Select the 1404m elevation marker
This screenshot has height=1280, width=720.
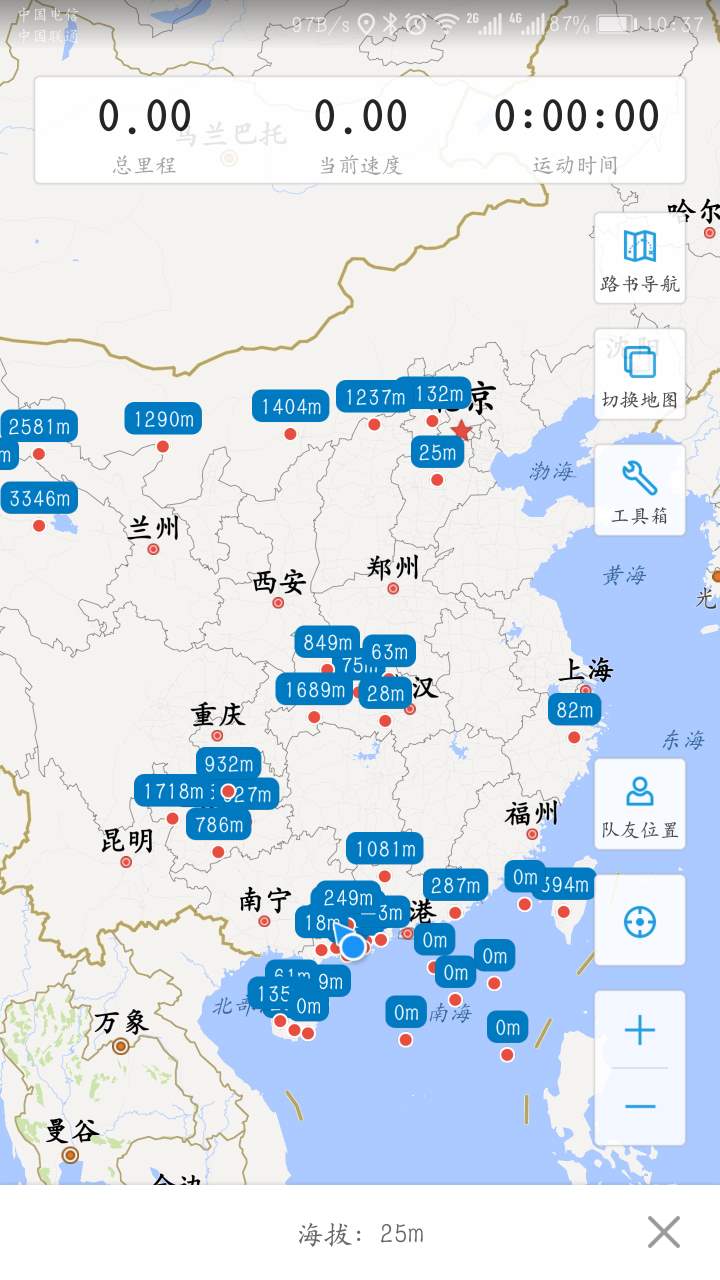coord(290,406)
